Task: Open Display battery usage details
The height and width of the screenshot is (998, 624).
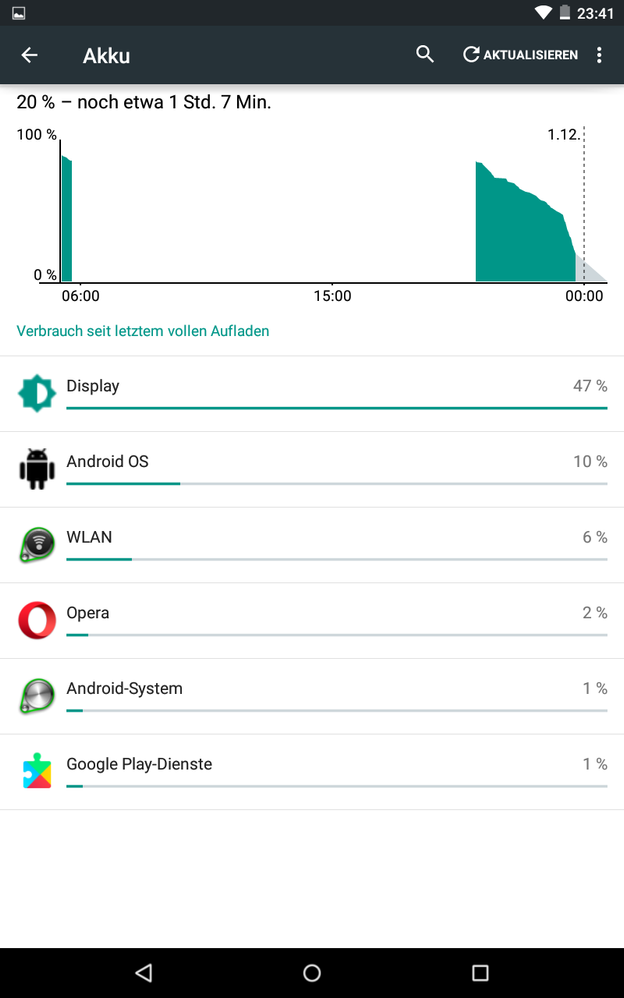Action: pyautogui.click(x=311, y=394)
